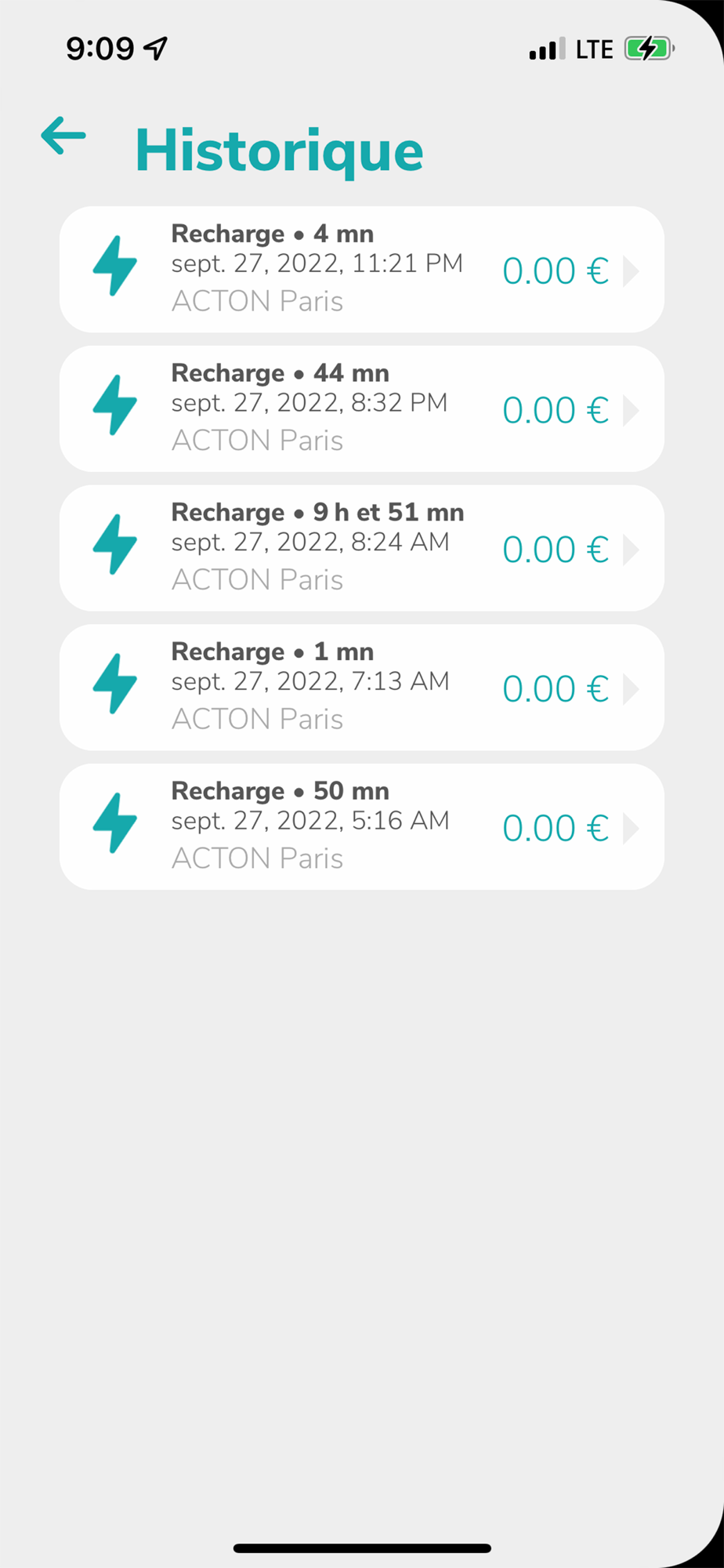
Task: Select the 1 mn recharge at 7:13 AM
Action: (362, 688)
